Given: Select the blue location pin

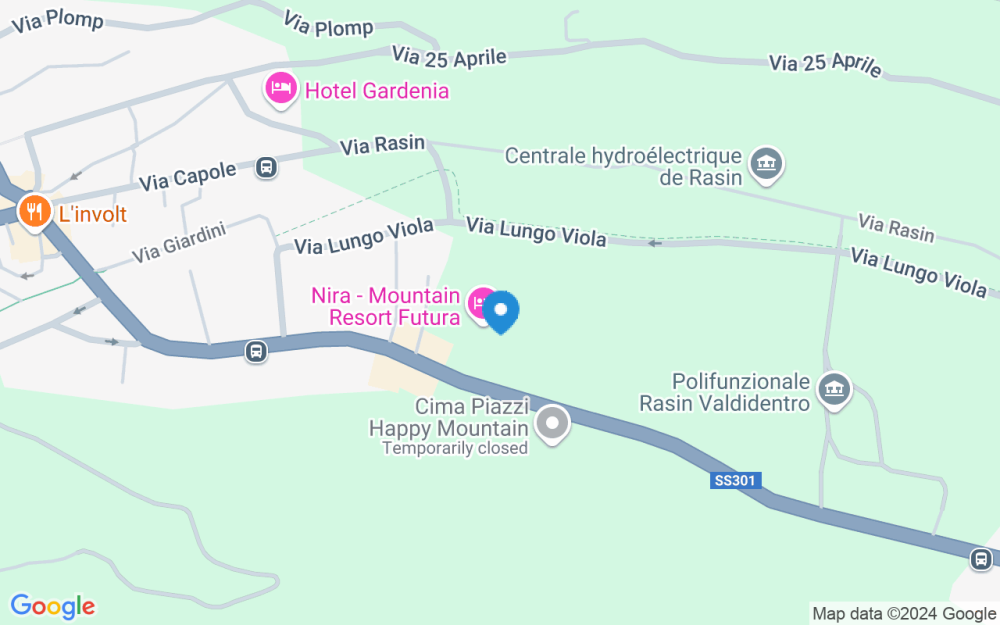Looking at the screenshot, I should pyautogui.click(x=501, y=312).
